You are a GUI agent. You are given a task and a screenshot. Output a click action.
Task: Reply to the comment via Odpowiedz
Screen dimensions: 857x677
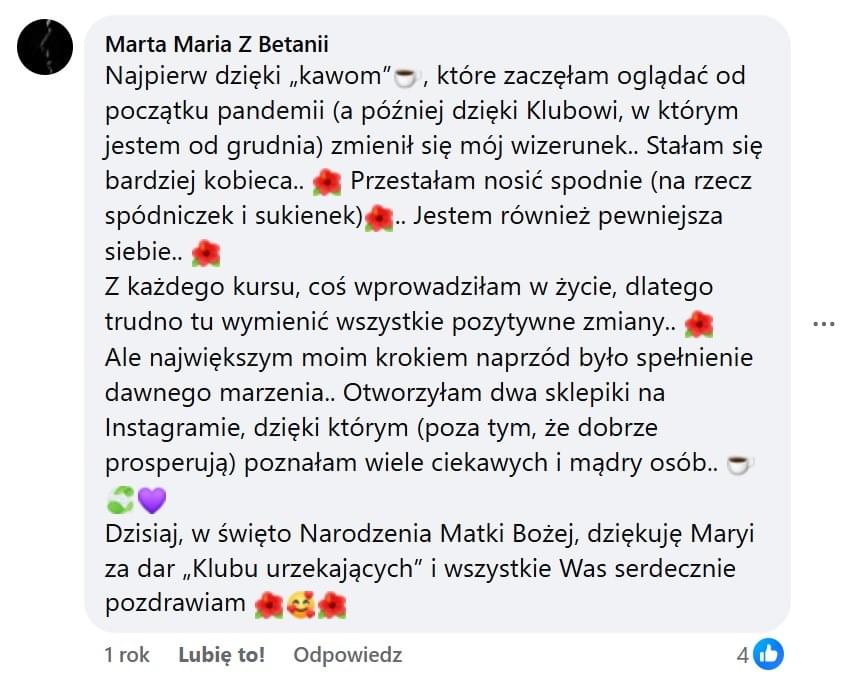[347, 655]
